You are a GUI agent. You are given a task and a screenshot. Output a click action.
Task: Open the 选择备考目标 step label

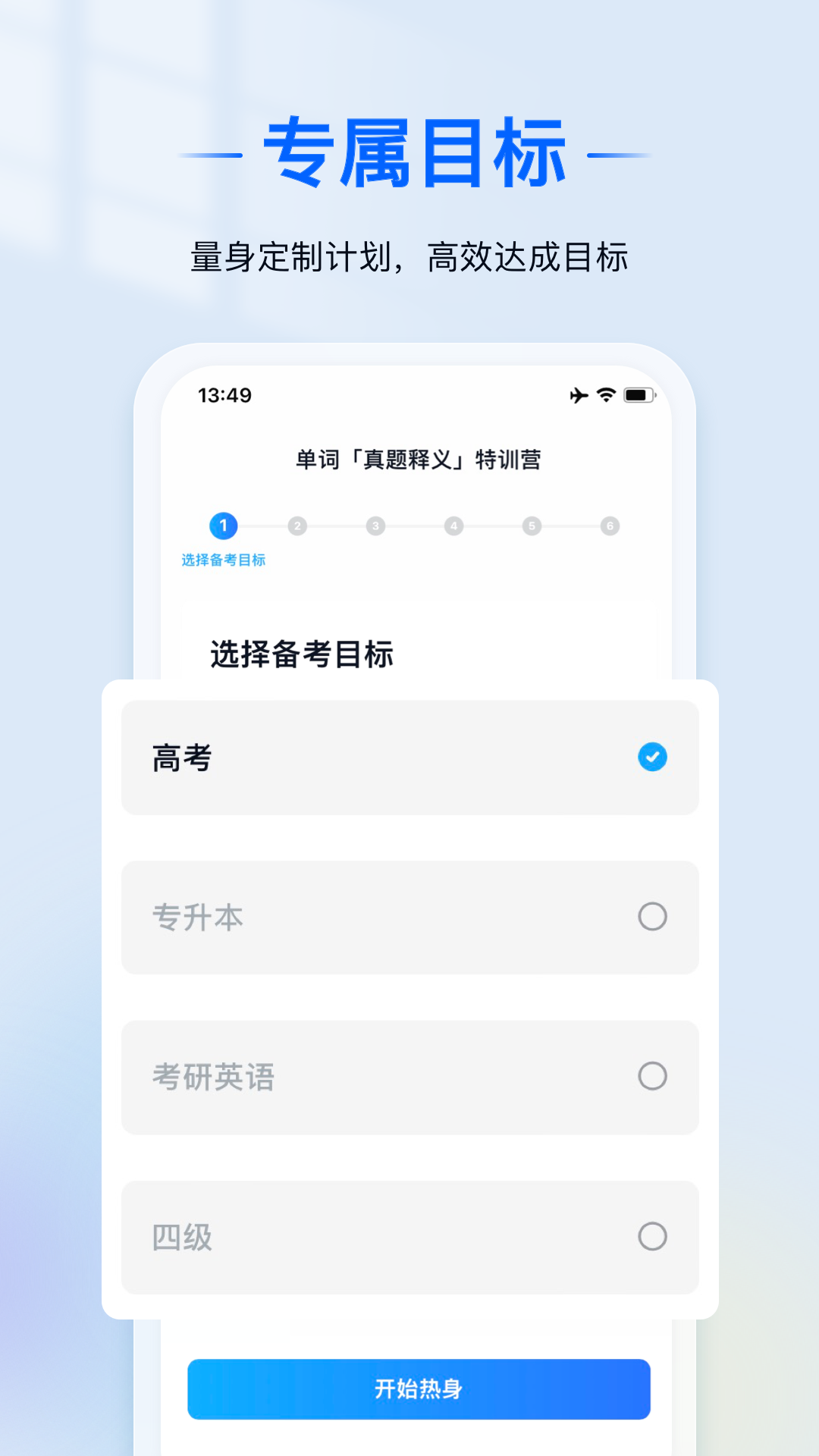pyautogui.click(x=224, y=561)
